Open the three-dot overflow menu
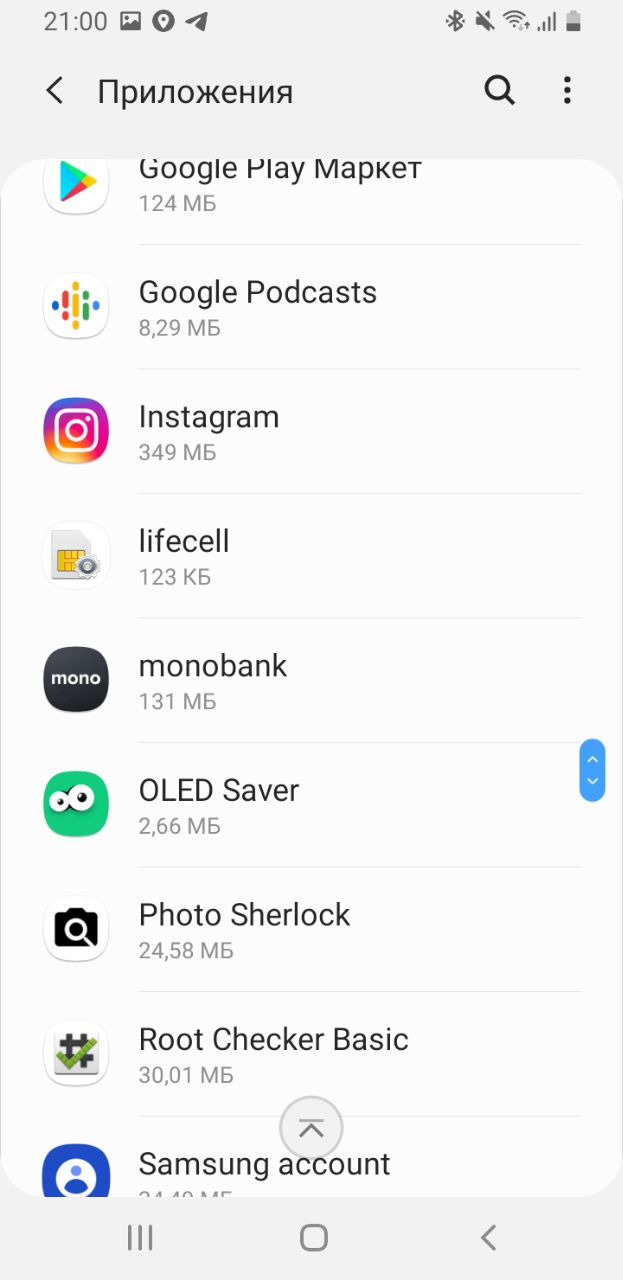This screenshot has height=1280, width=623. tap(567, 91)
